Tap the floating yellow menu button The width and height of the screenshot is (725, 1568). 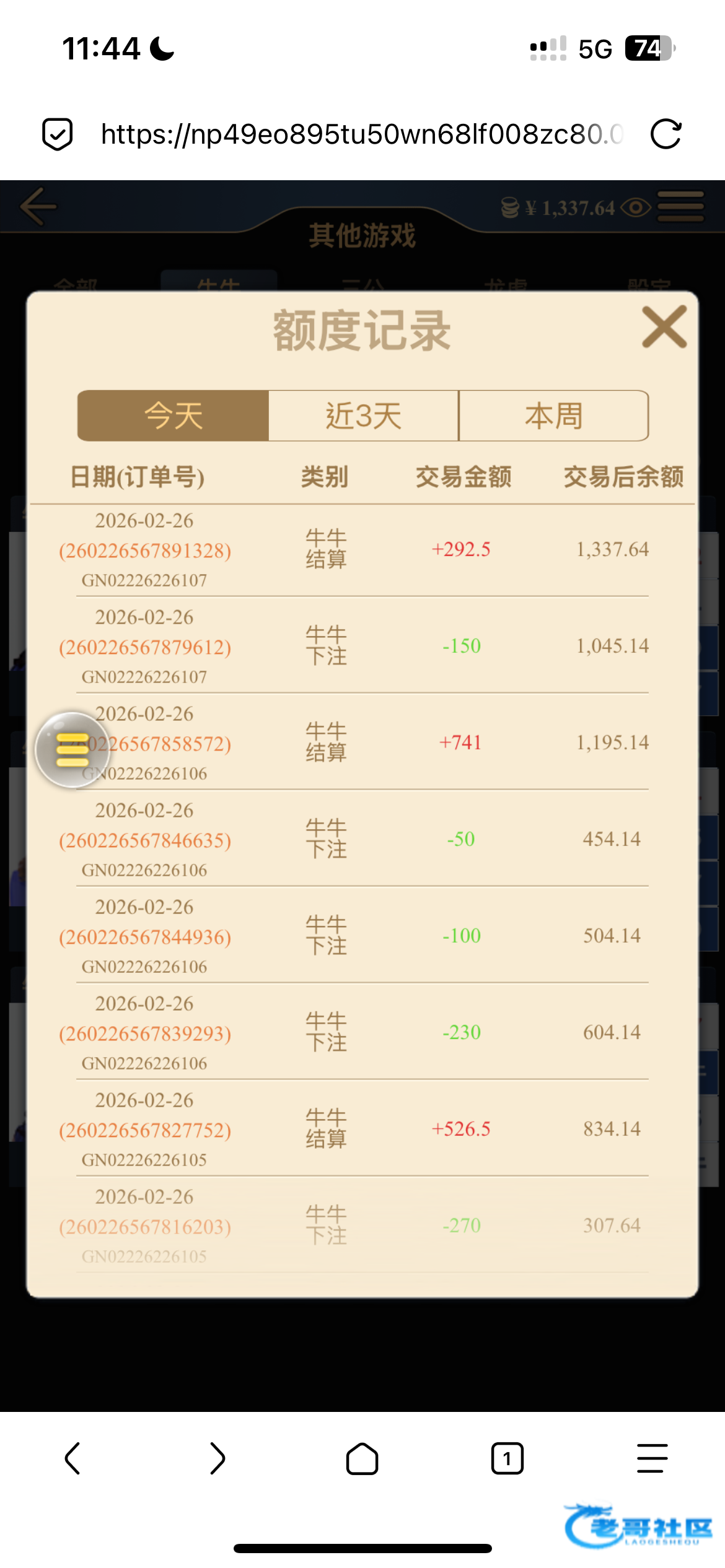coord(72,749)
